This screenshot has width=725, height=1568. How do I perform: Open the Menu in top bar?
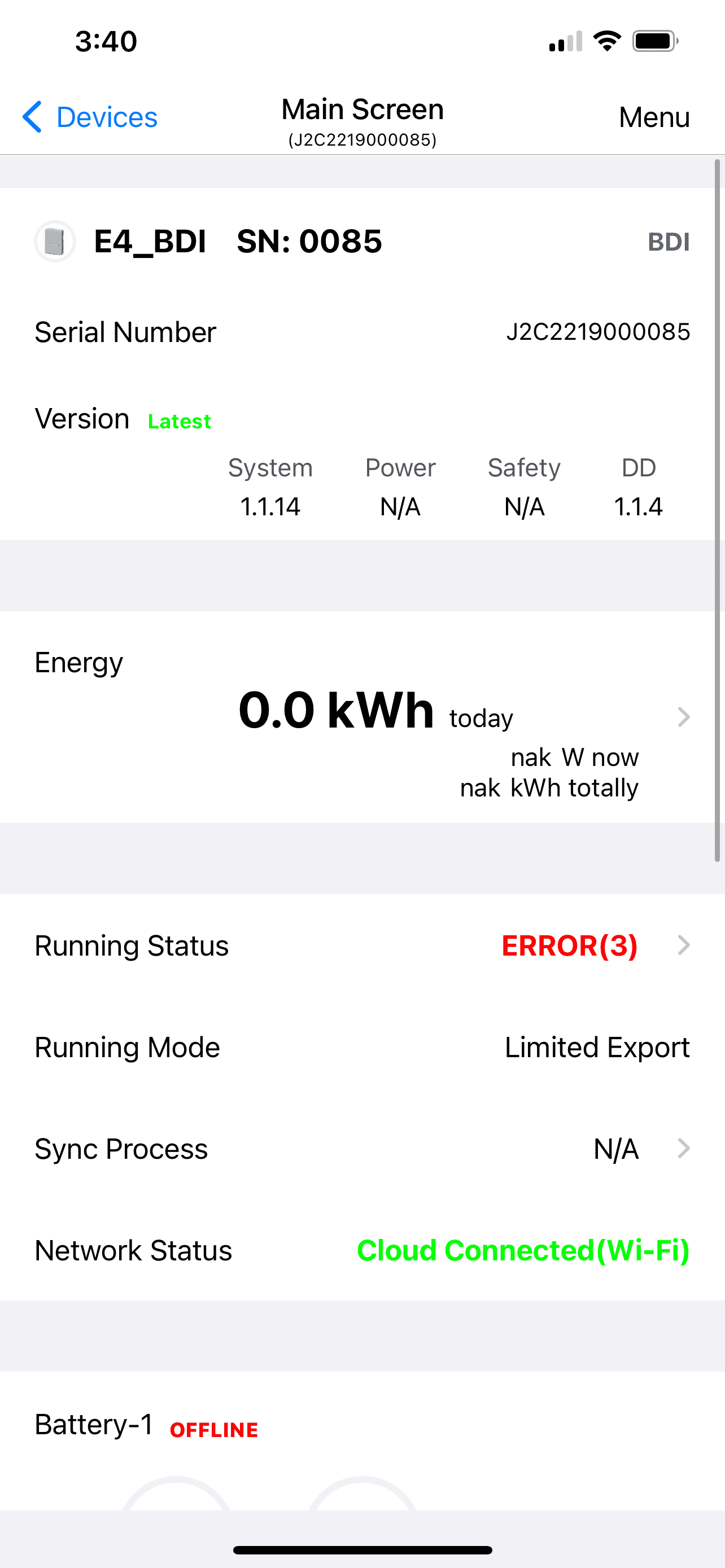pyautogui.click(x=654, y=117)
